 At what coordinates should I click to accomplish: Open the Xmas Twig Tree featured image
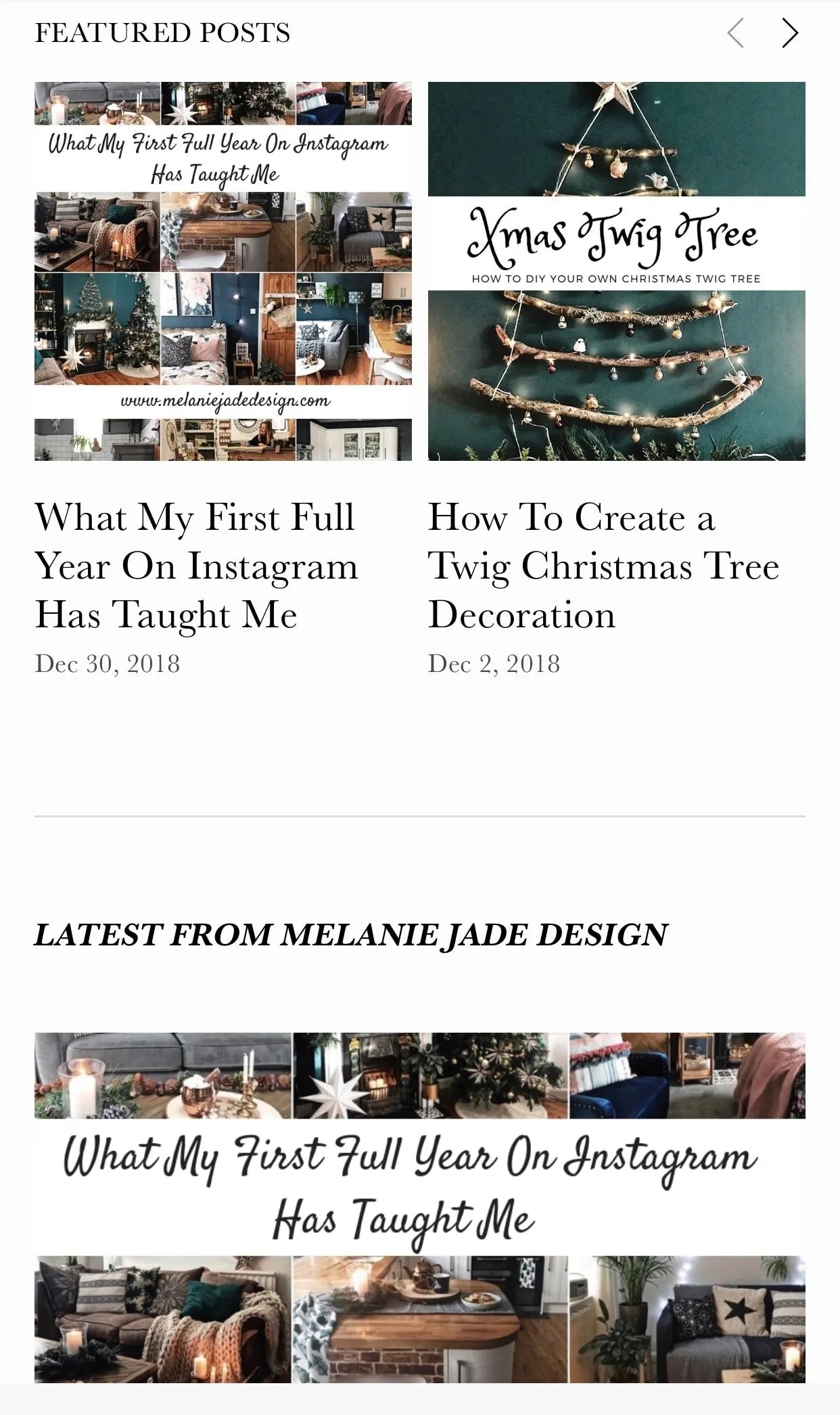[616, 271]
